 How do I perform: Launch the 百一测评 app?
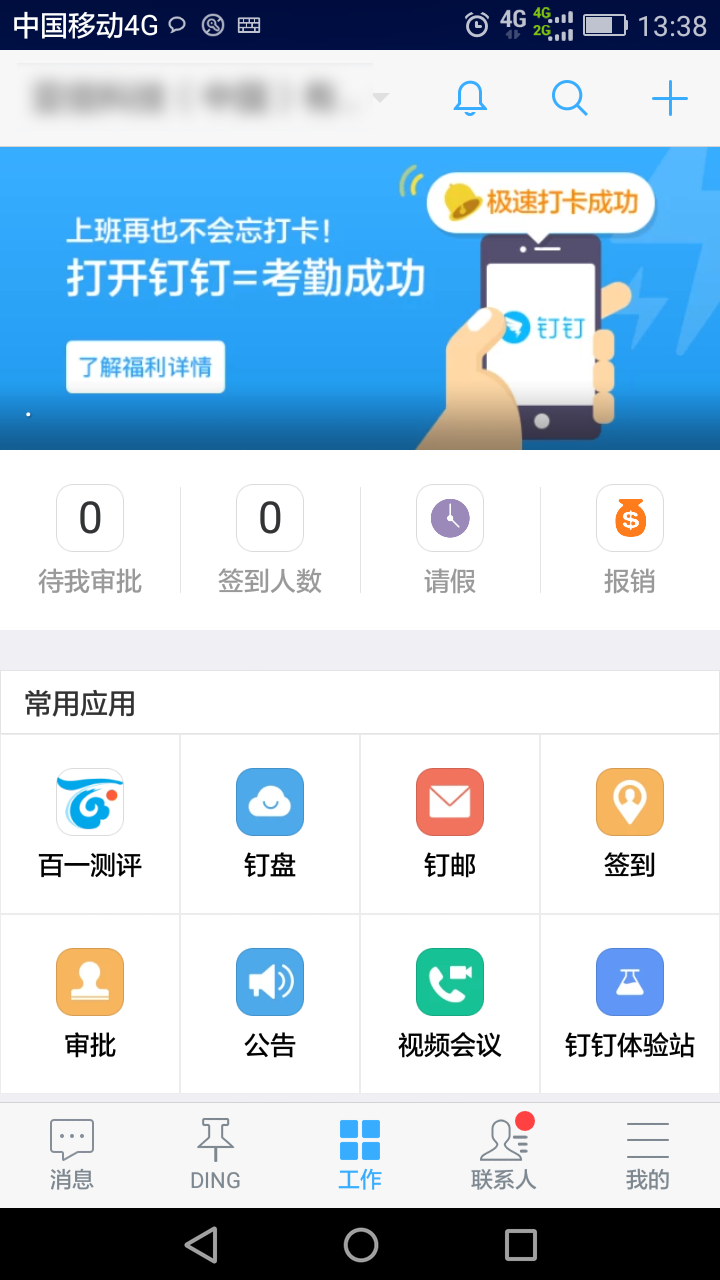coord(90,823)
